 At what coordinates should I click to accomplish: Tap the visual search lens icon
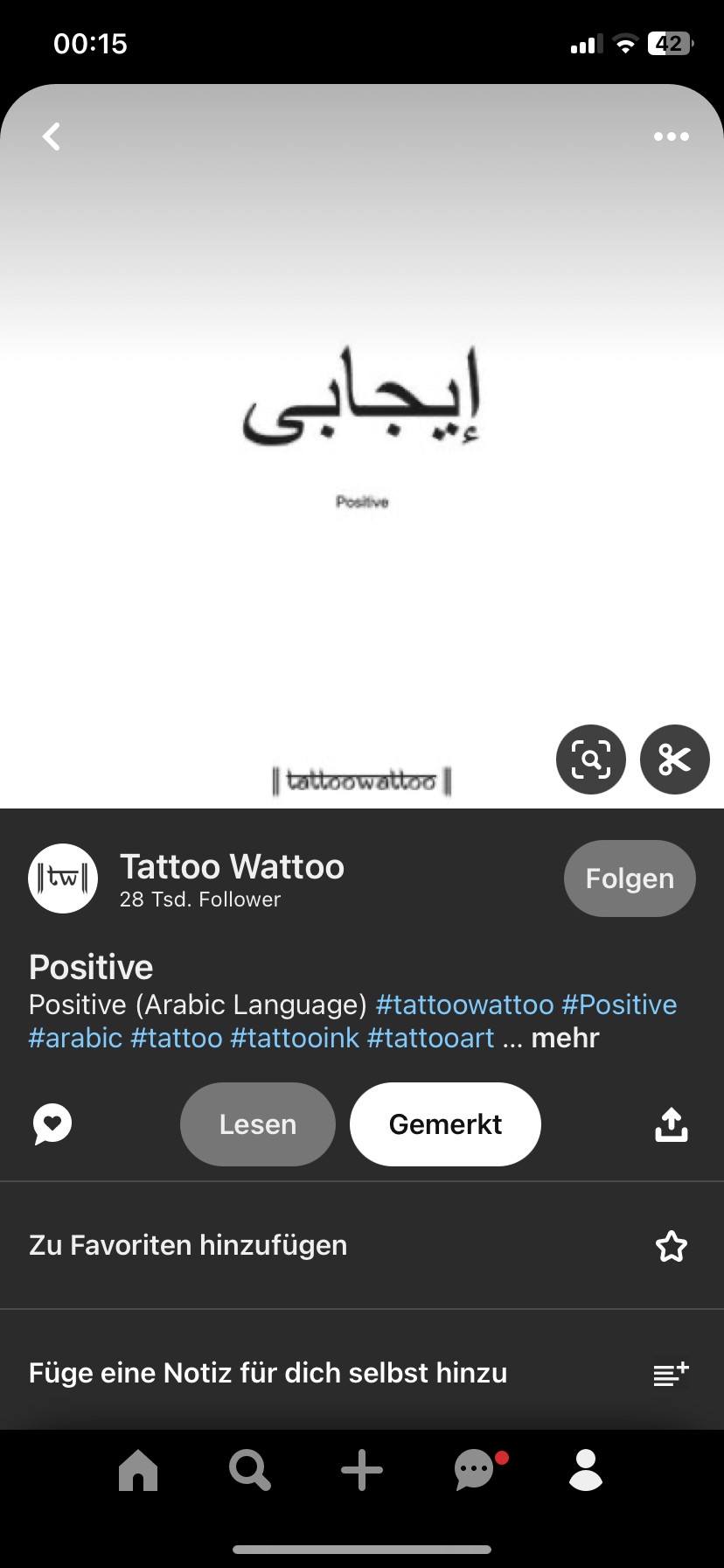(591, 759)
